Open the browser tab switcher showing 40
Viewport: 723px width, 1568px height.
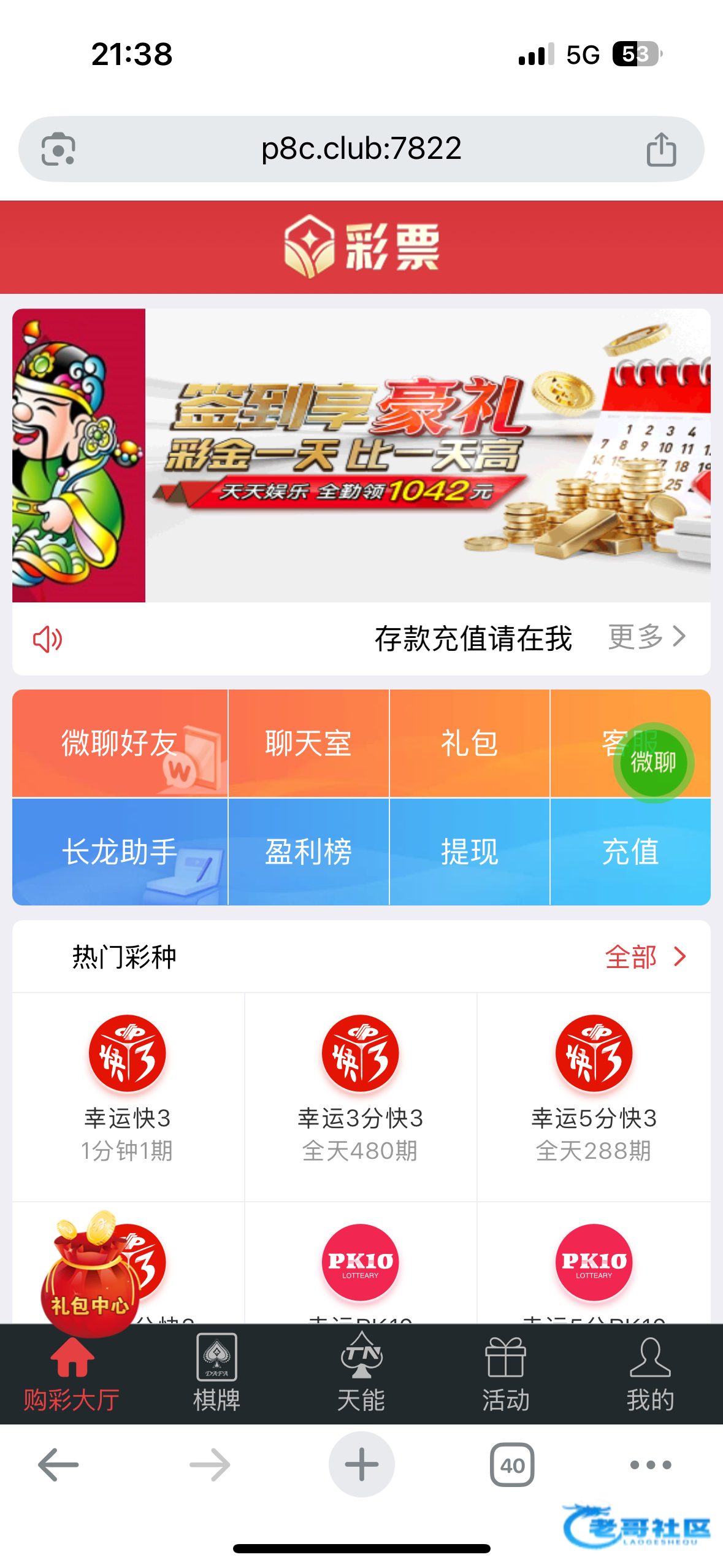[512, 1464]
